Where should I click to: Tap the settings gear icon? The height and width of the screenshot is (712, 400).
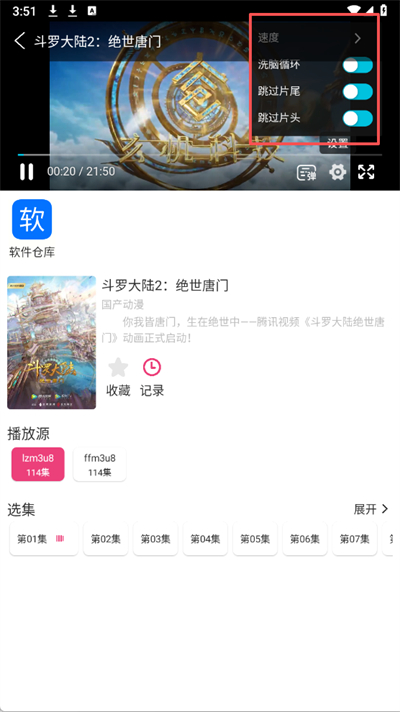pos(337,172)
